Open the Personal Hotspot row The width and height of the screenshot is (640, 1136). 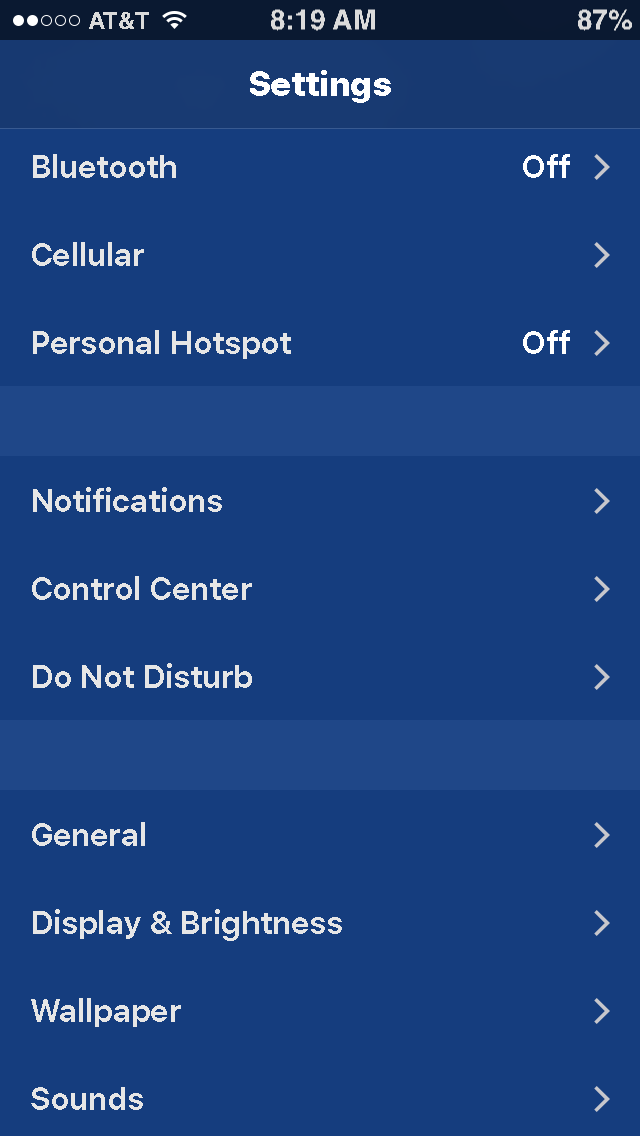[x=320, y=343]
